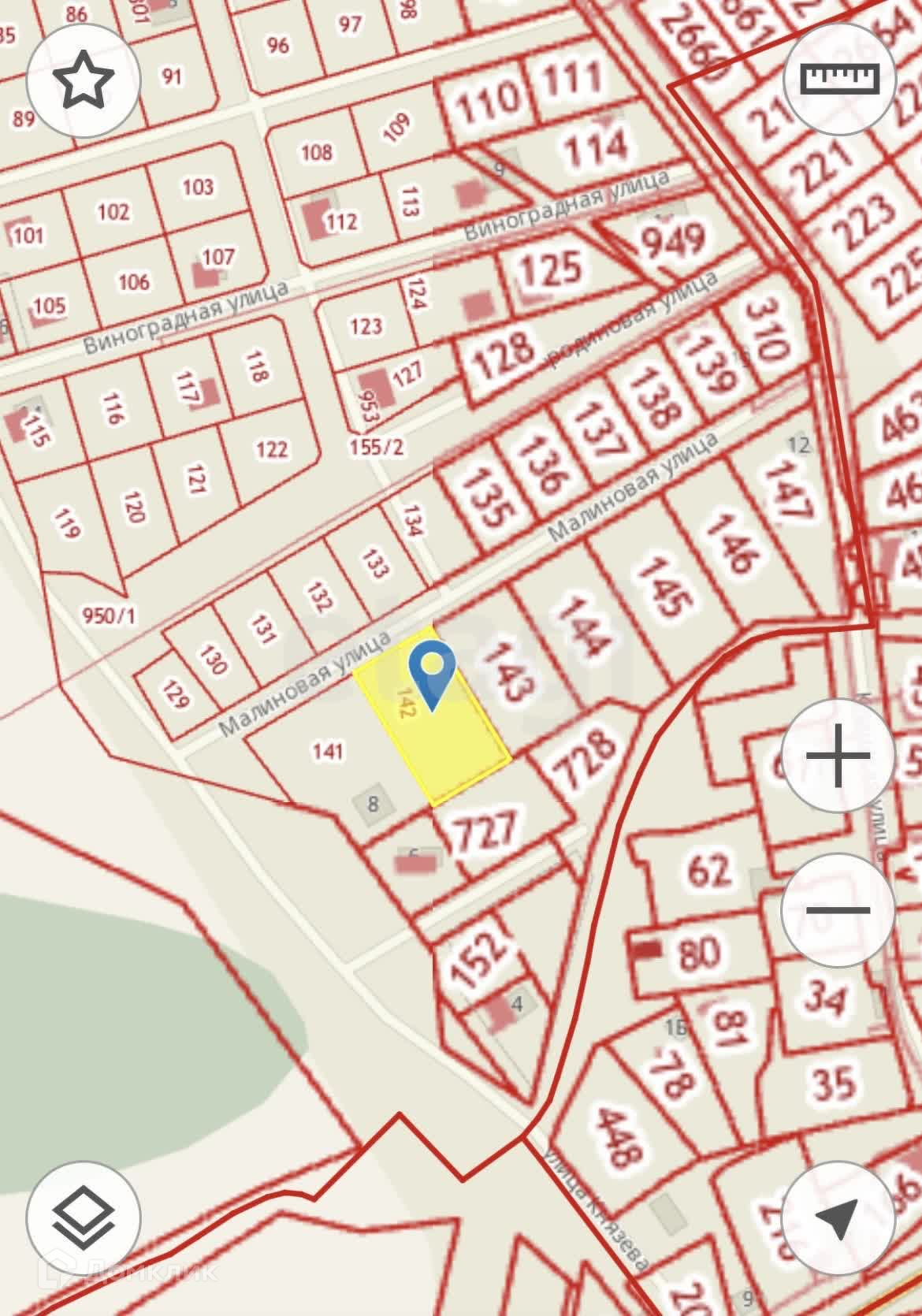The image size is (922, 1316).
Task: Zoom out of the map
Action: coord(838,909)
